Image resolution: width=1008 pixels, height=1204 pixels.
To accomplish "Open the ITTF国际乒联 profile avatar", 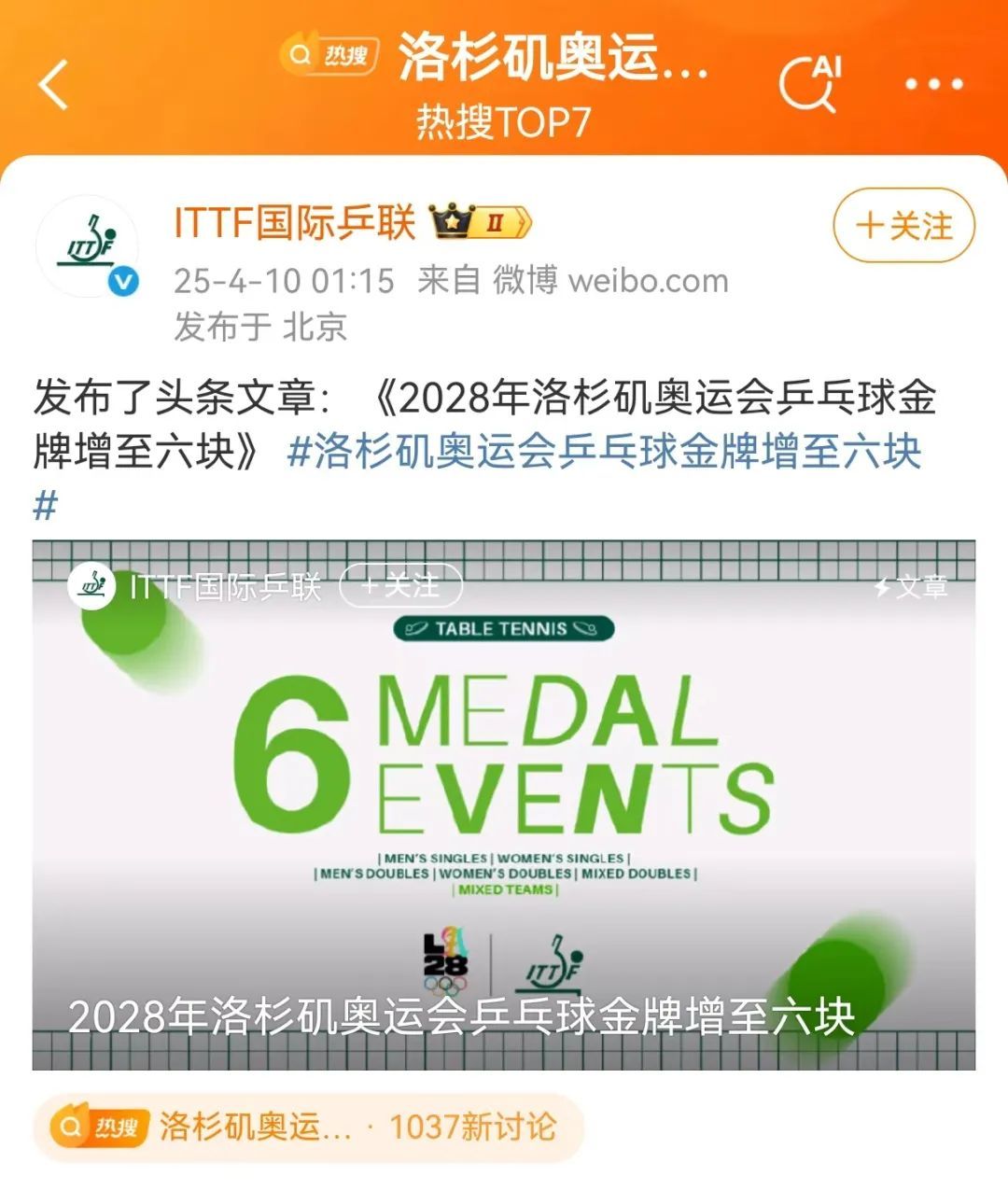I will pyautogui.click(x=88, y=246).
